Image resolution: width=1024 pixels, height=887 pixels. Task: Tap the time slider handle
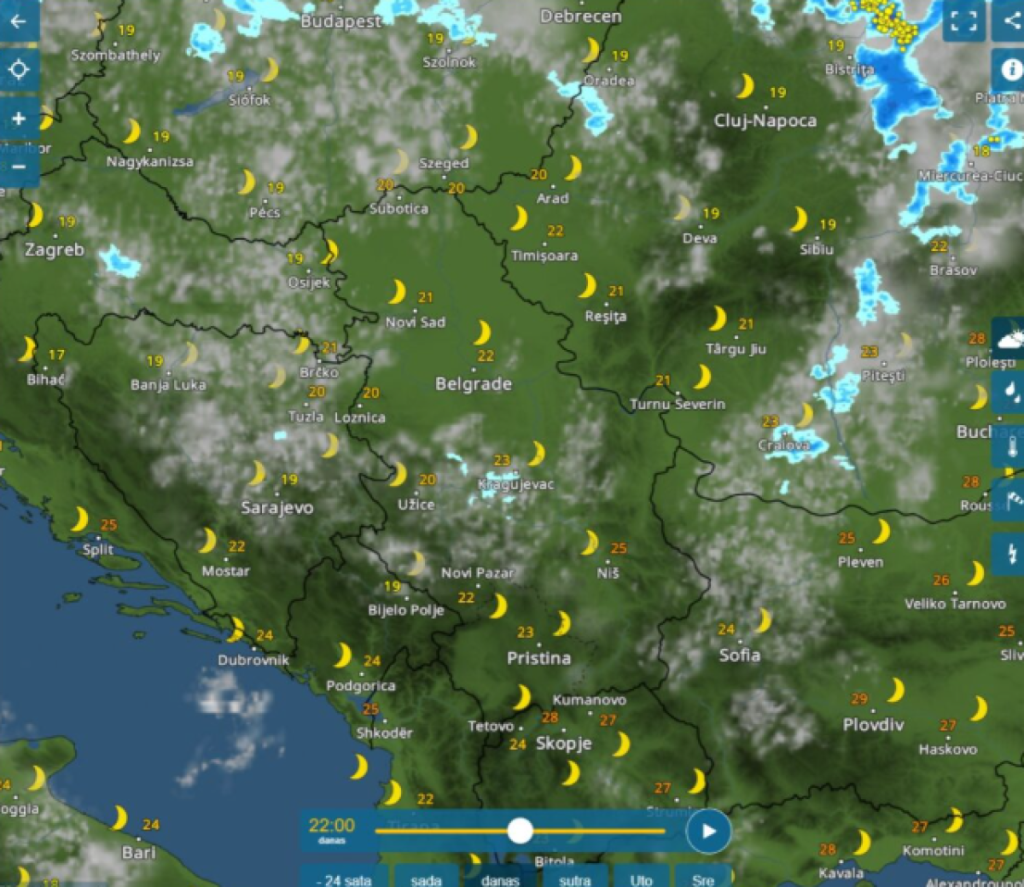tap(520, 831)
